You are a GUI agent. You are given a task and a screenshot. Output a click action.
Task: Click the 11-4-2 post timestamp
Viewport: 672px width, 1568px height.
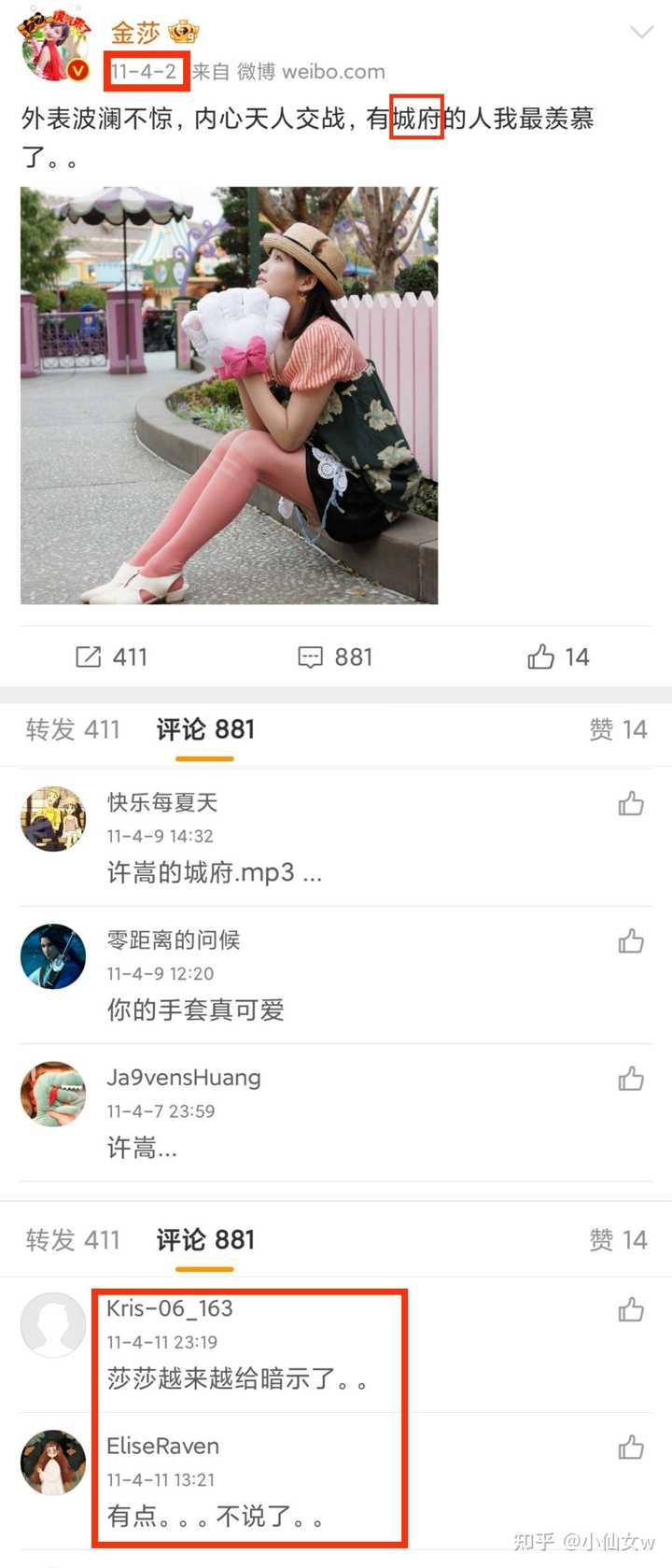pos(145,71)
